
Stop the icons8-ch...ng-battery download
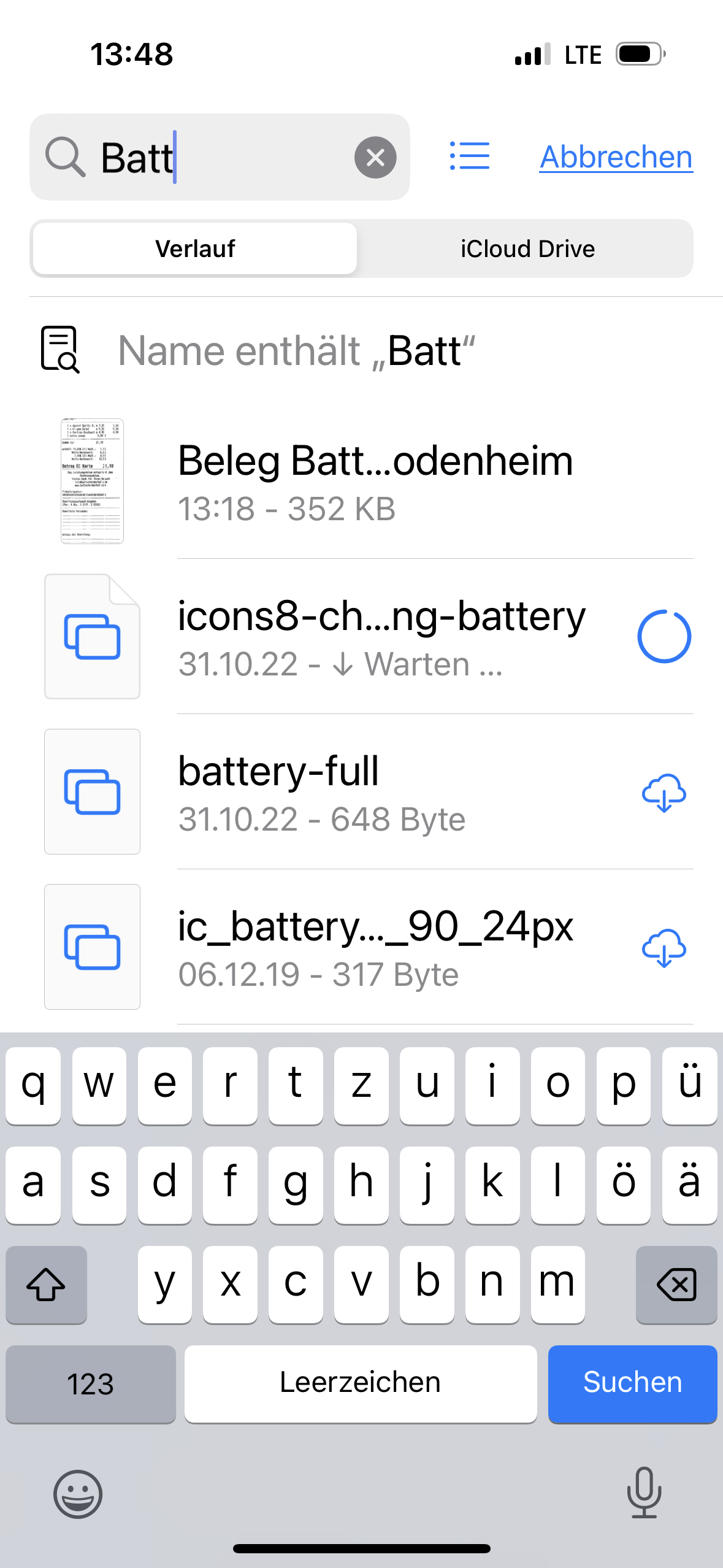[x=664, y=637]
